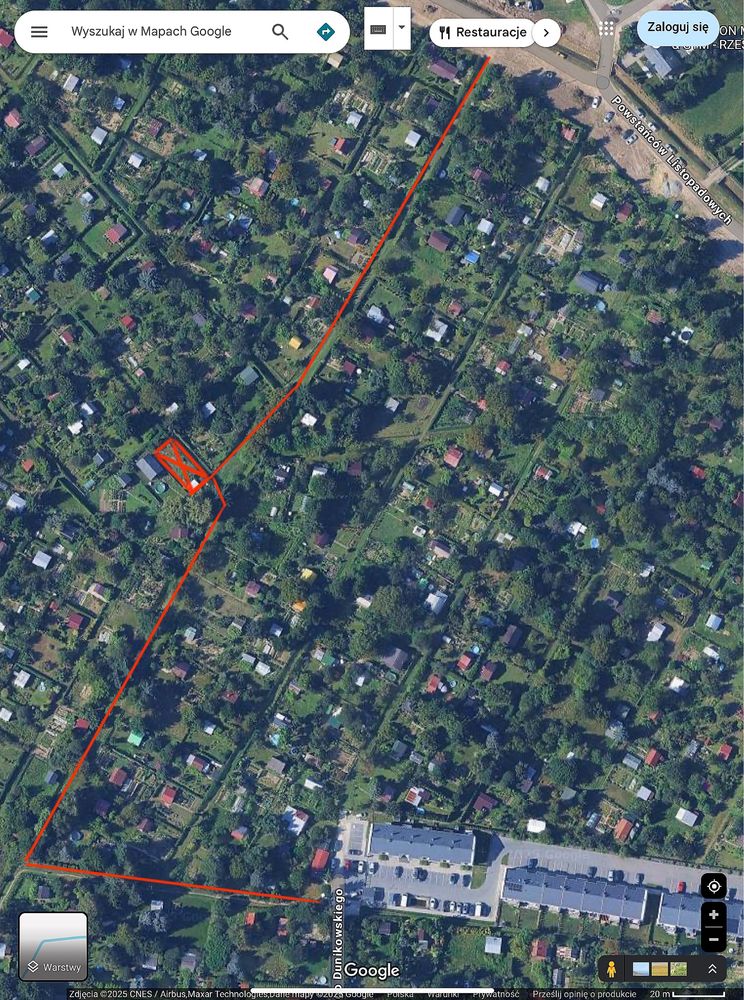Open the Prywatność link

(x=495, y=994)
